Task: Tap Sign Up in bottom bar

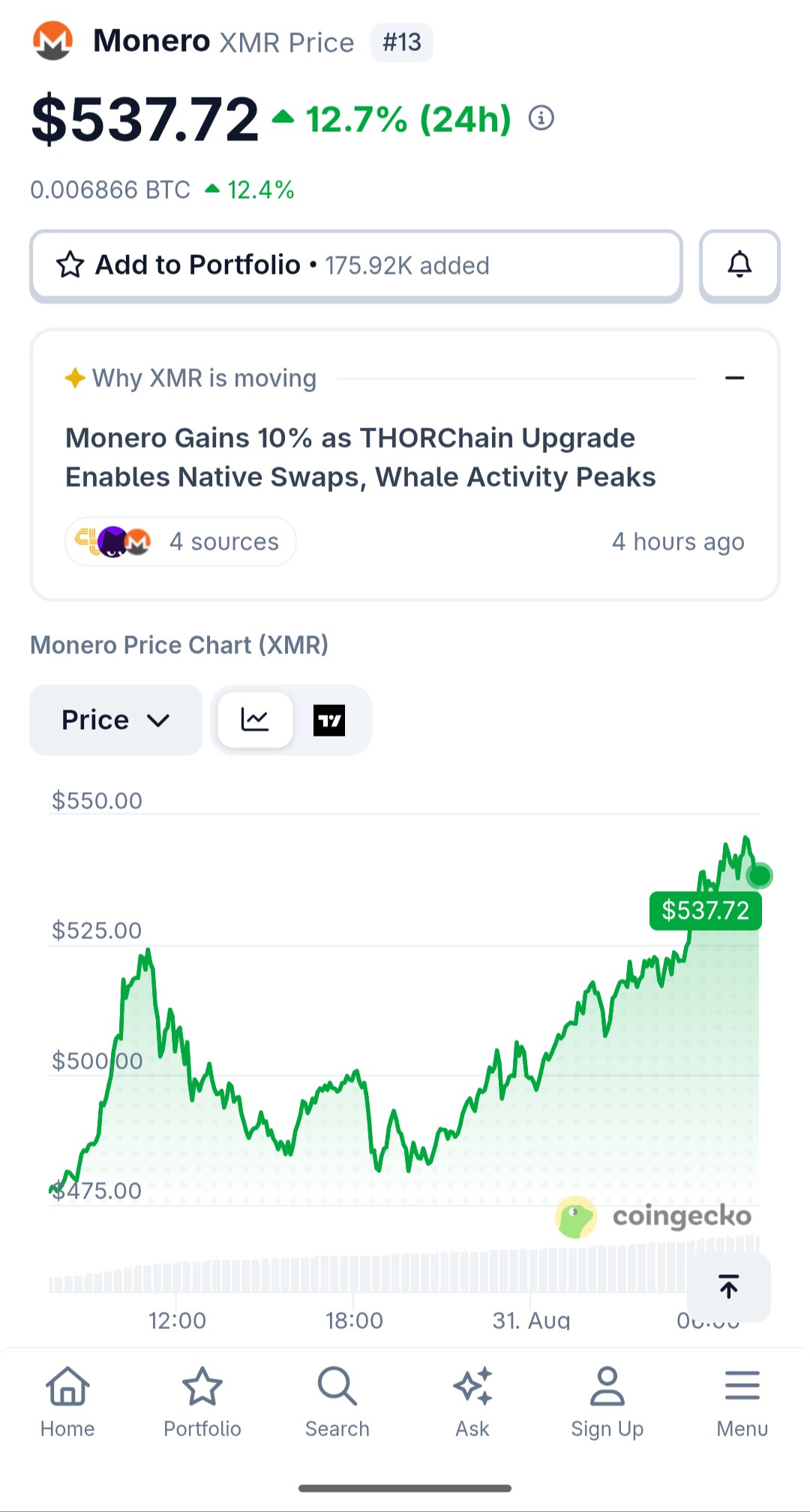Action: [607, 1401]
